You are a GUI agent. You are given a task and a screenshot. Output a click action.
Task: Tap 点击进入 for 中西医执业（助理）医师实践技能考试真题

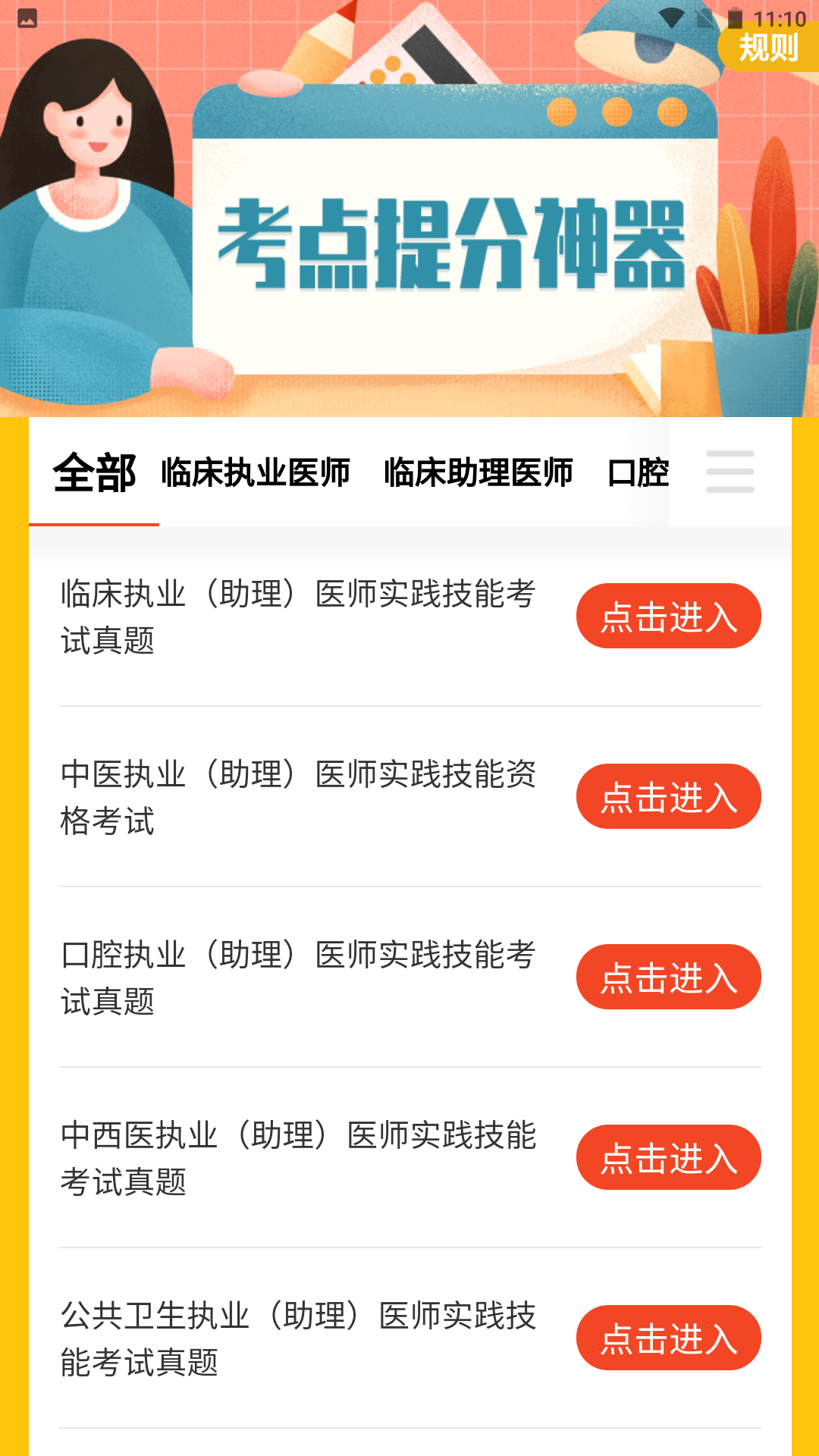(668, 1157)
